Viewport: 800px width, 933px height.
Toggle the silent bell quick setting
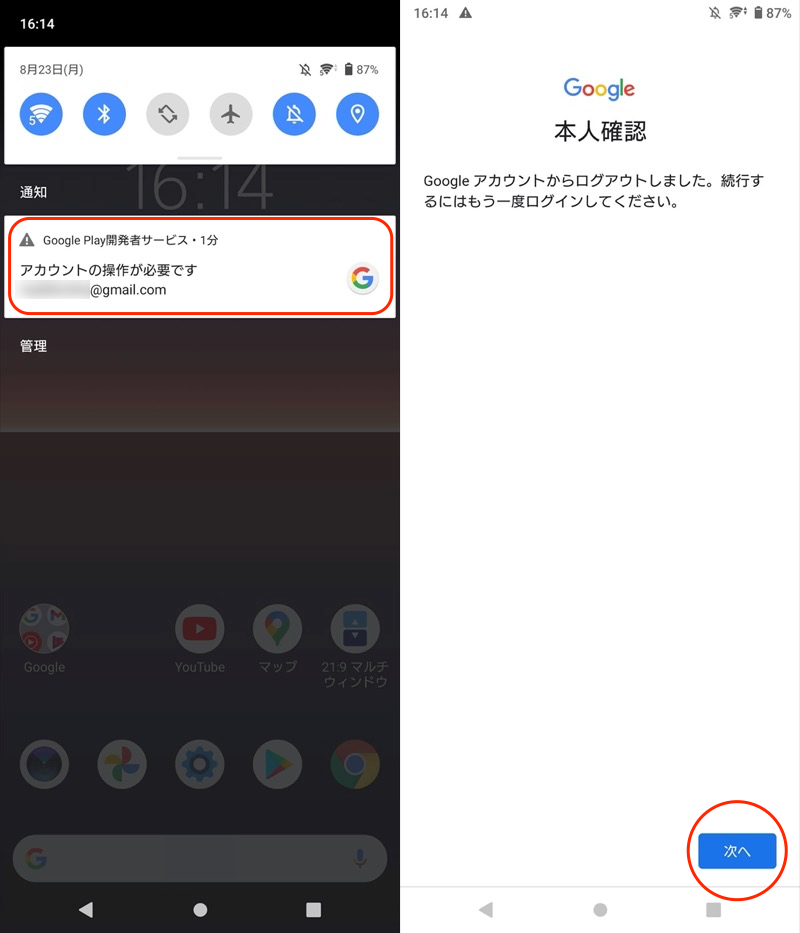[x=294, y=115]
